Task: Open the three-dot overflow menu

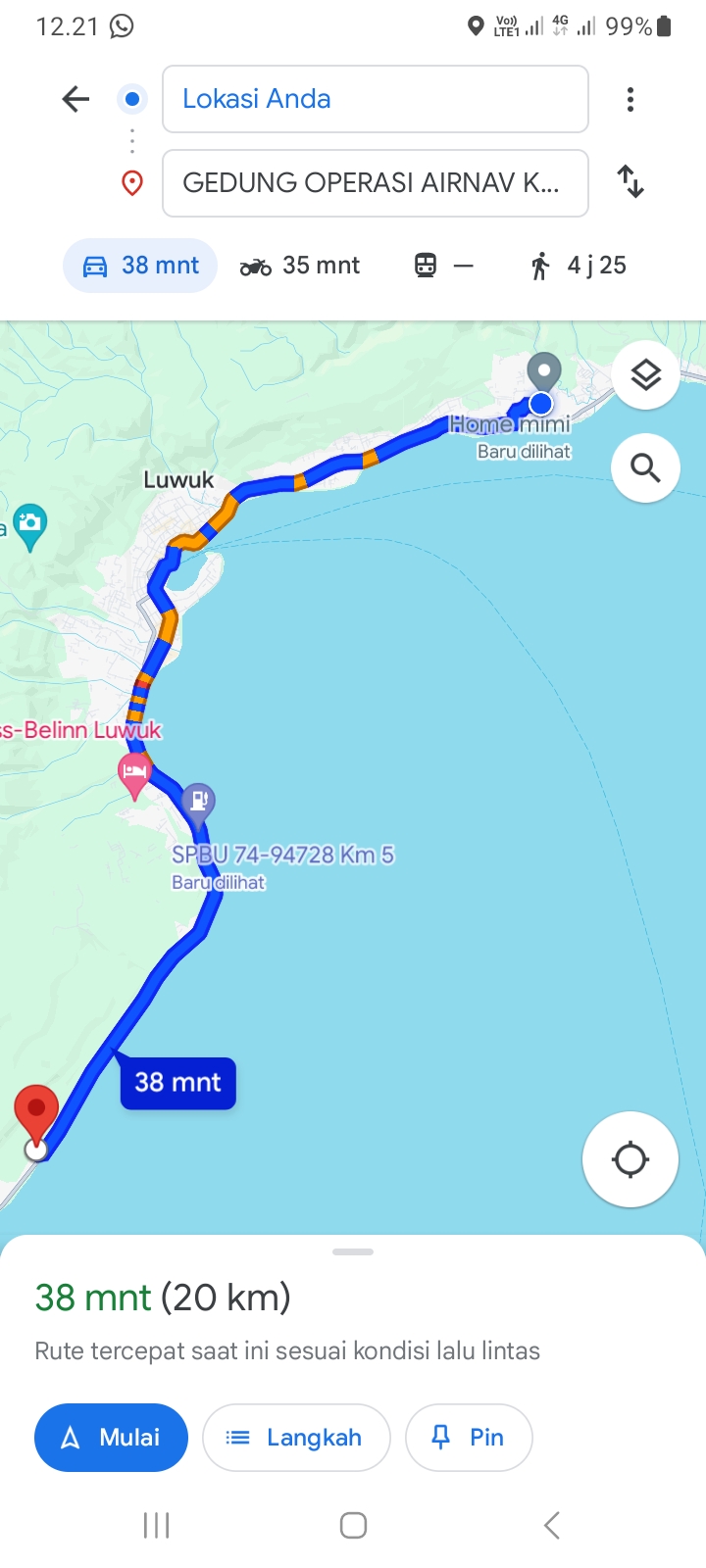Action: [x=630, y=99]
